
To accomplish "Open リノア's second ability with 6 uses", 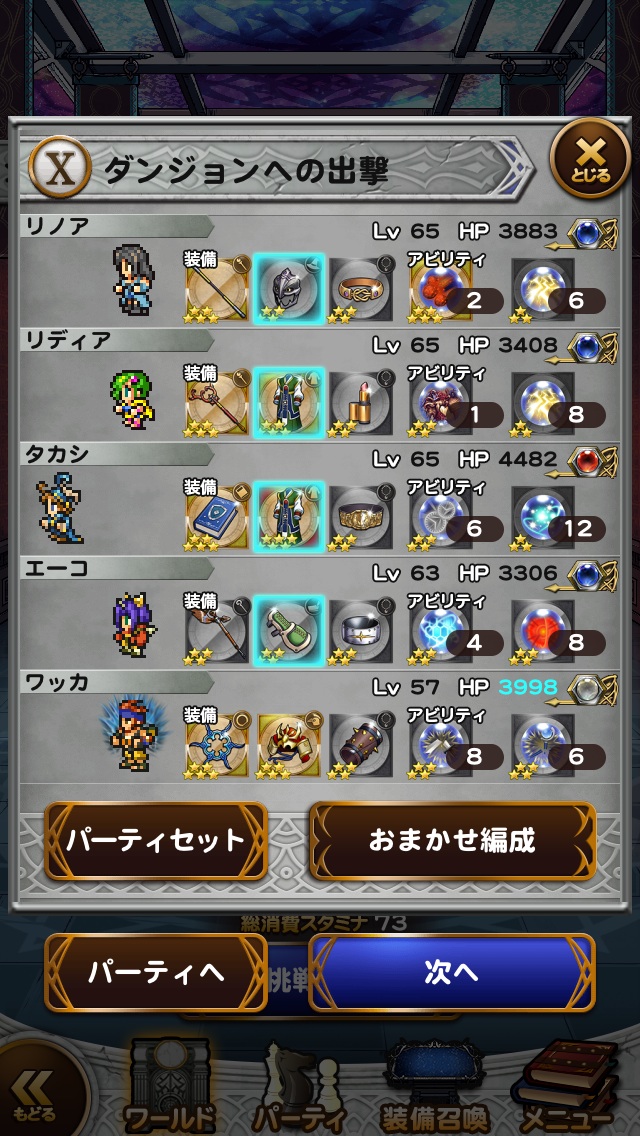I will 545,290.
